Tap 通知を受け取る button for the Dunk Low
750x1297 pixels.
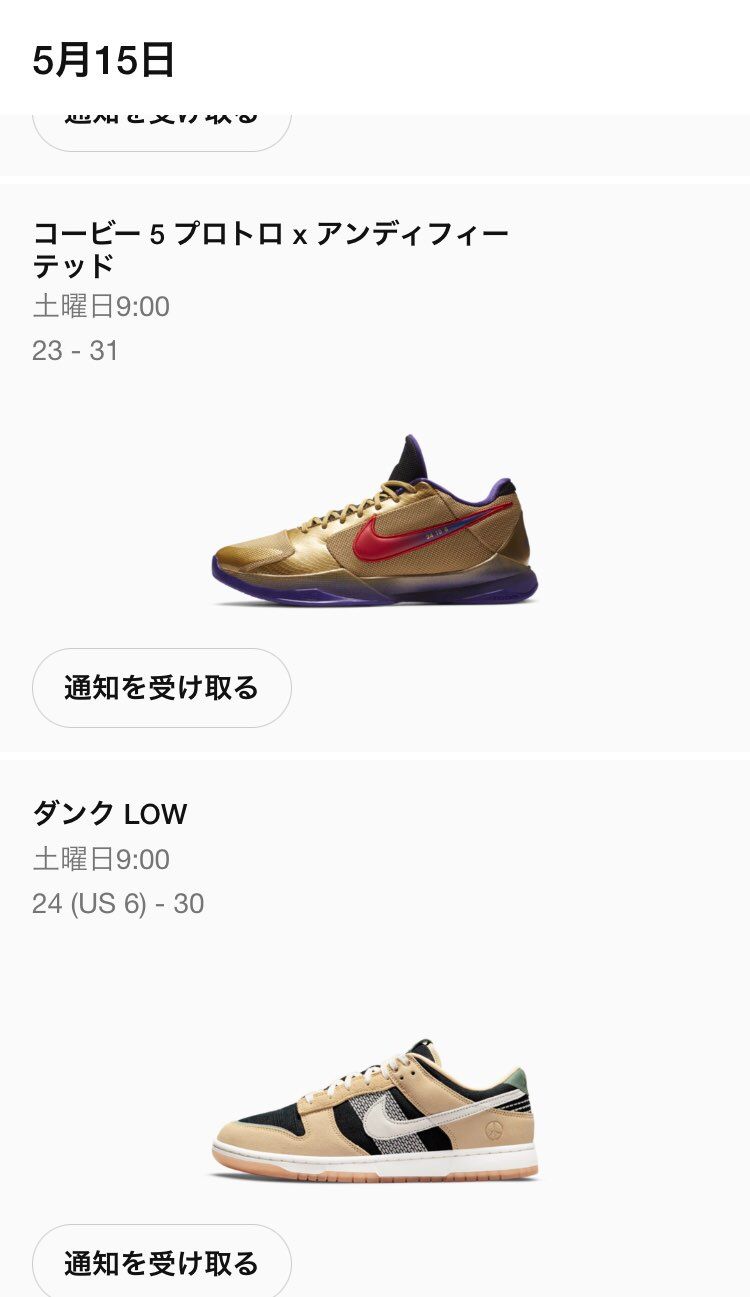coord(162,1262)
